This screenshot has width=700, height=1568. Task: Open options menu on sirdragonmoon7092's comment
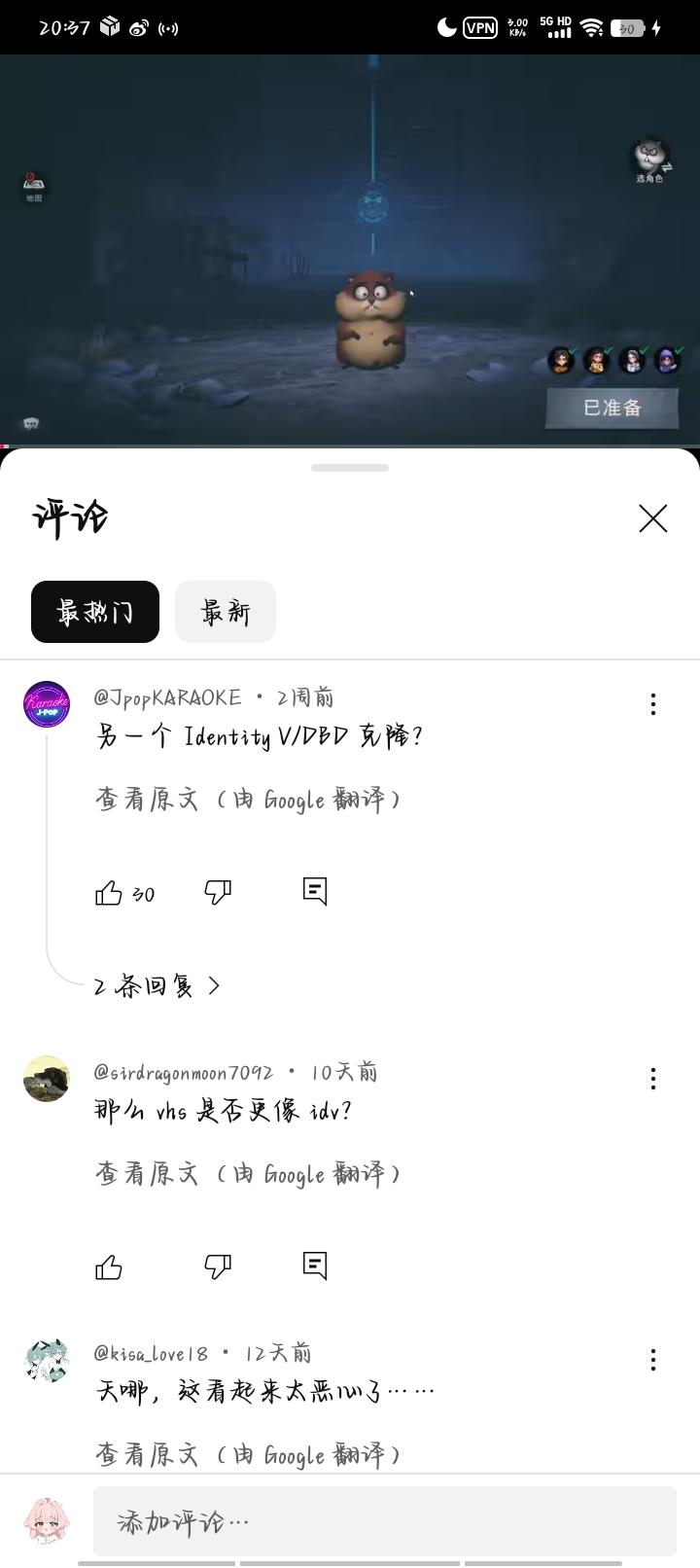pyautogui.click(x=652, y=1078)
